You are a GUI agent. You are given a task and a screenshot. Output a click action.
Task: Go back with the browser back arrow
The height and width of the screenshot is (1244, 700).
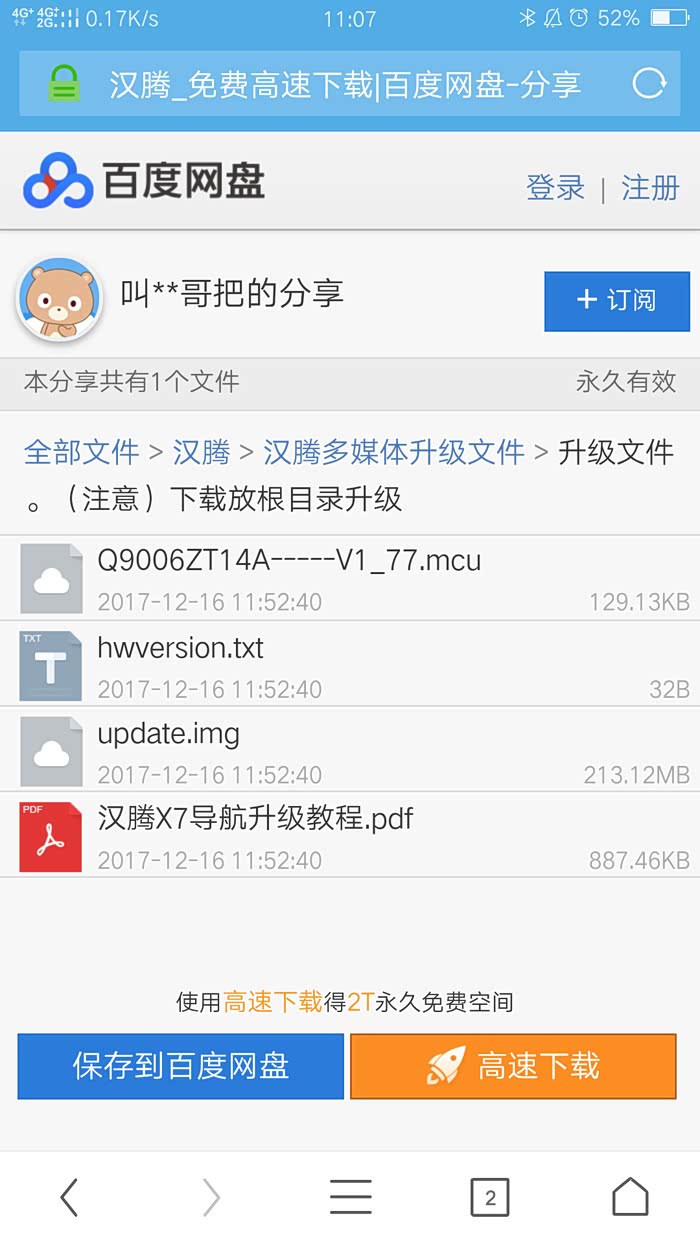[x=69, y=1196]
